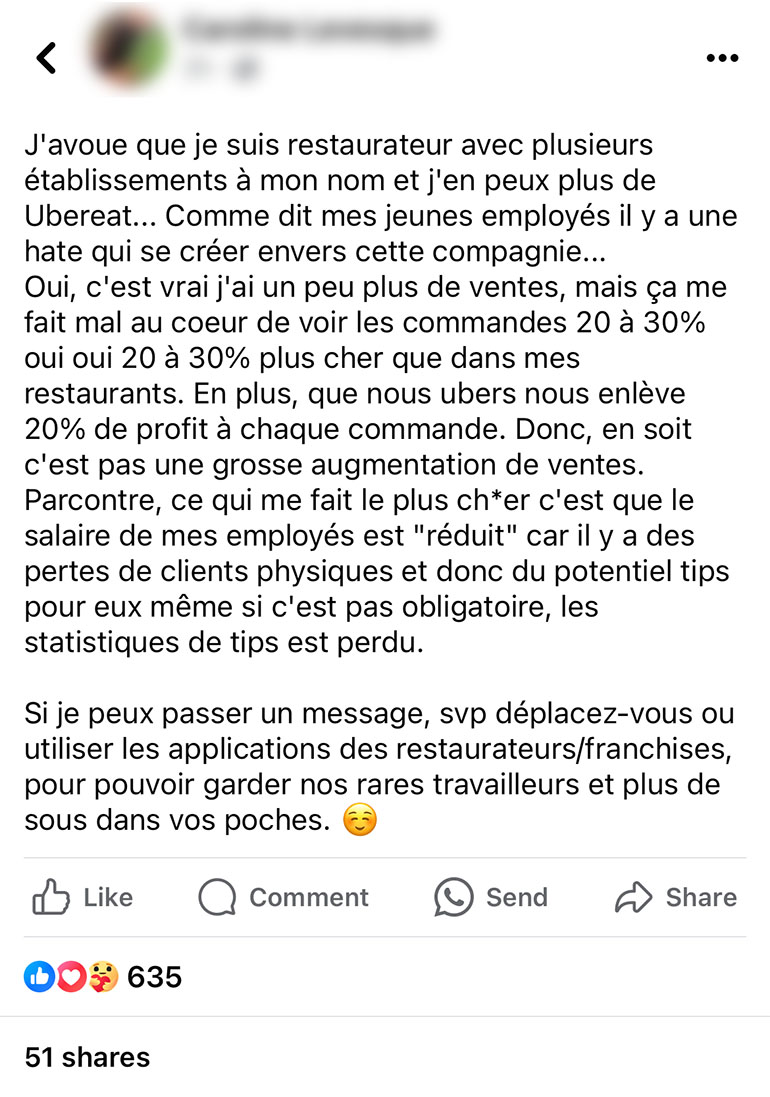The height and width of the screenshot is (1097, 770).
Task: Open the 51 shares list
Action: (87, 1057)
